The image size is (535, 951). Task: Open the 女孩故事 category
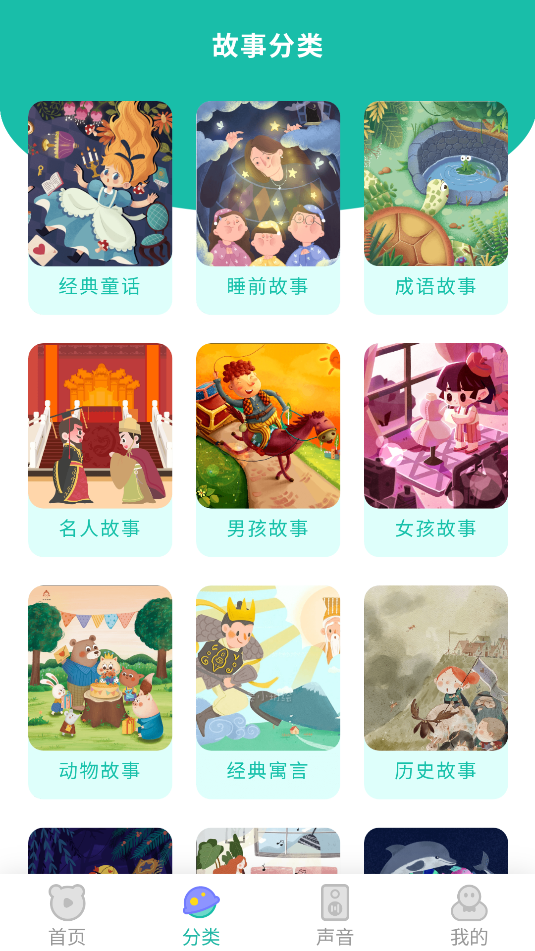[436, 449]
